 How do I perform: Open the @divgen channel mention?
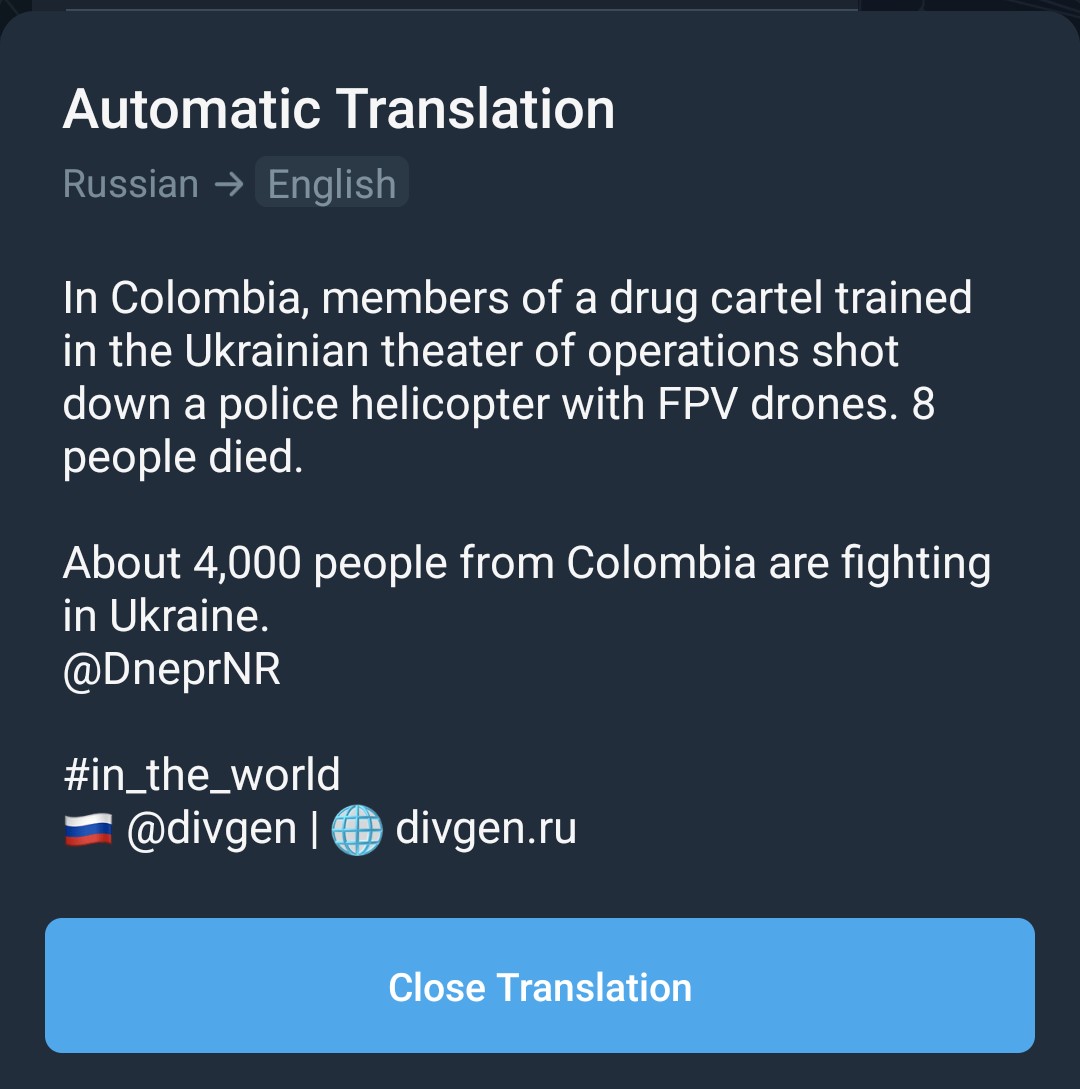point(211,829)
